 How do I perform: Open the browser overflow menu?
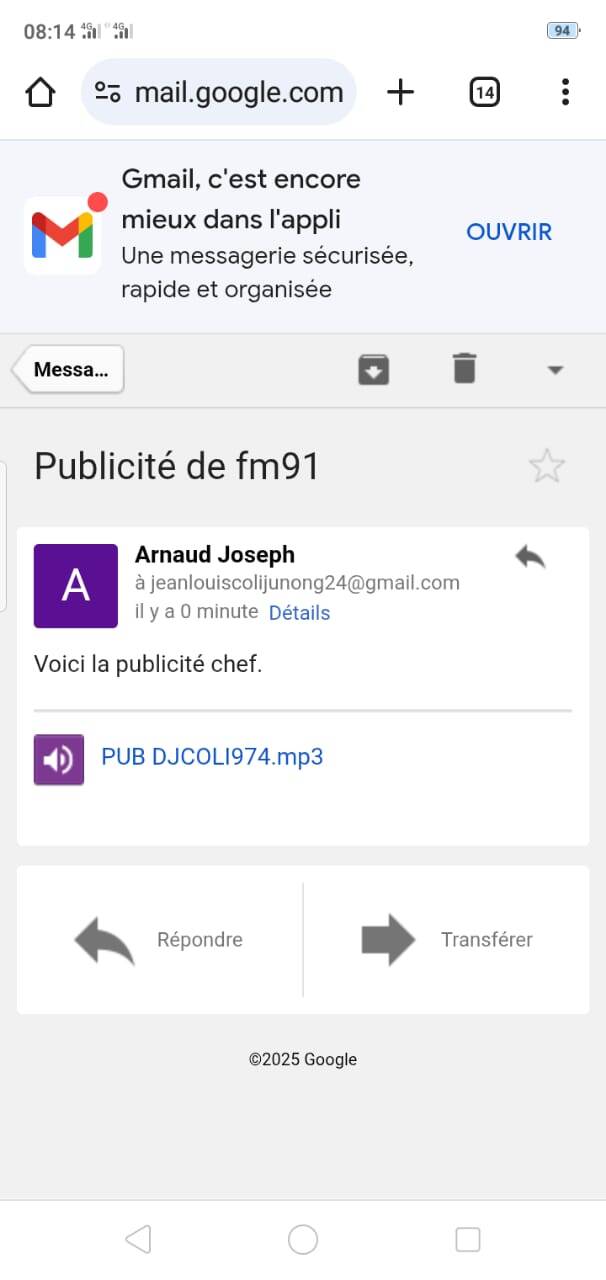tap(565, 93)
